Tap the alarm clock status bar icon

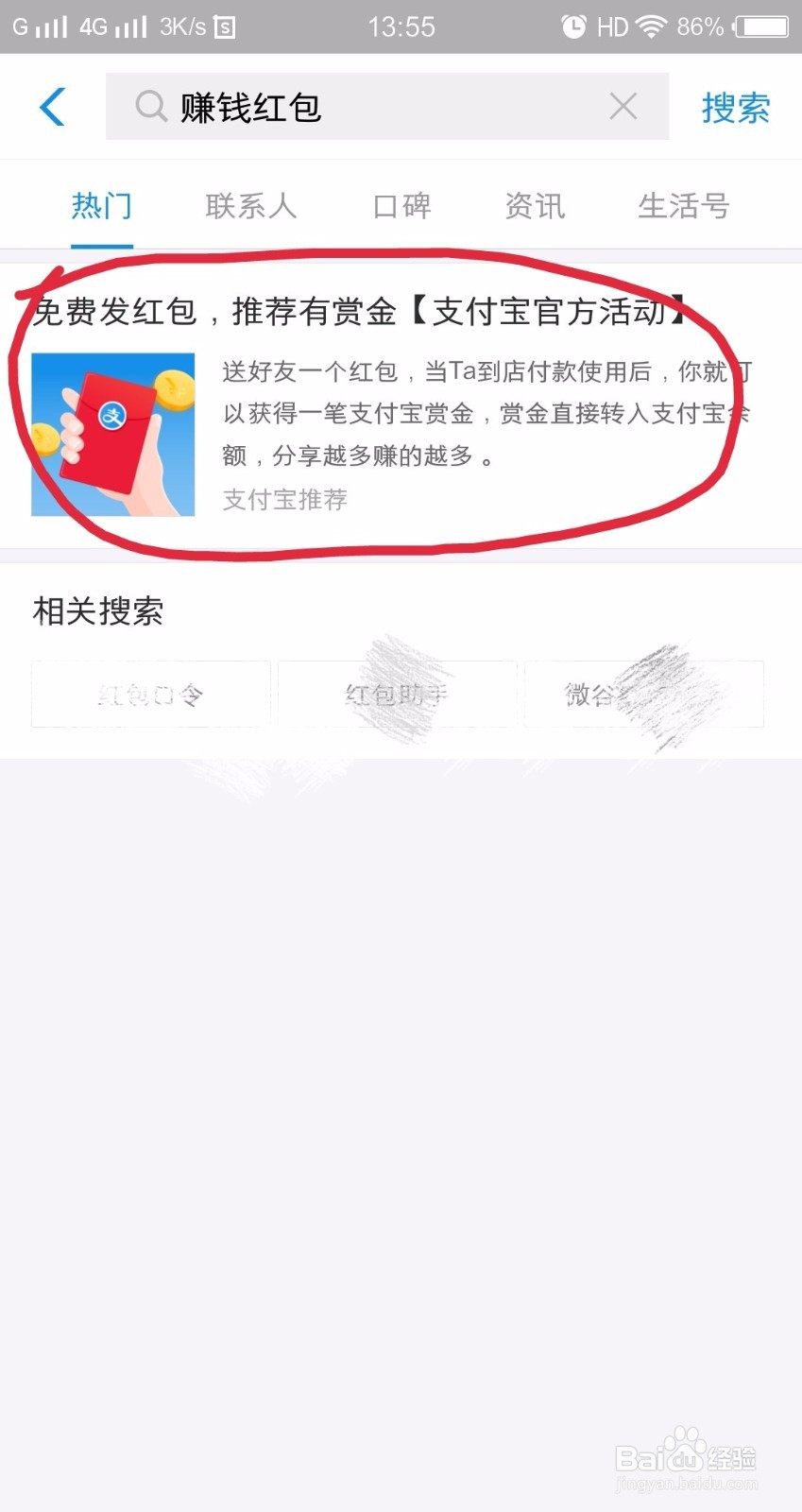pyautogui.click(x=576, y=26)
